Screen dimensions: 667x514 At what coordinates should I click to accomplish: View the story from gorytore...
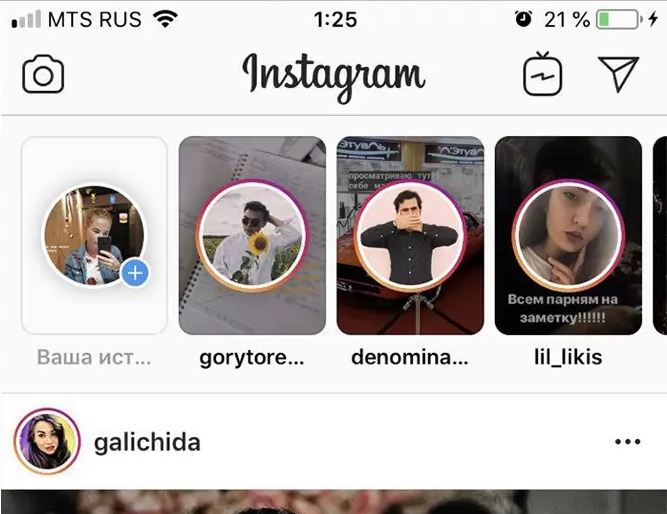click(251, 236)
